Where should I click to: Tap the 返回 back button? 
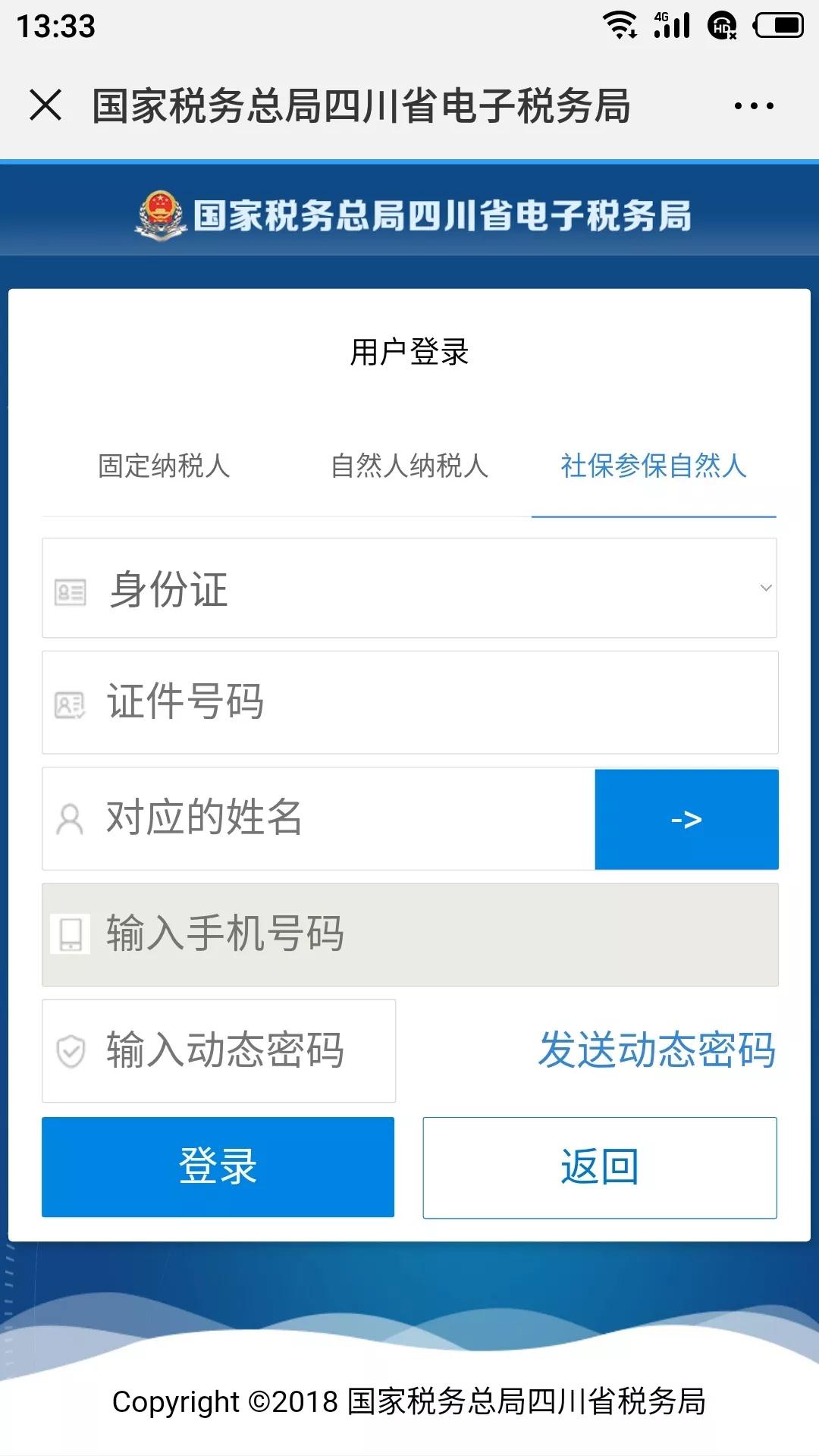coord(600,1168)
